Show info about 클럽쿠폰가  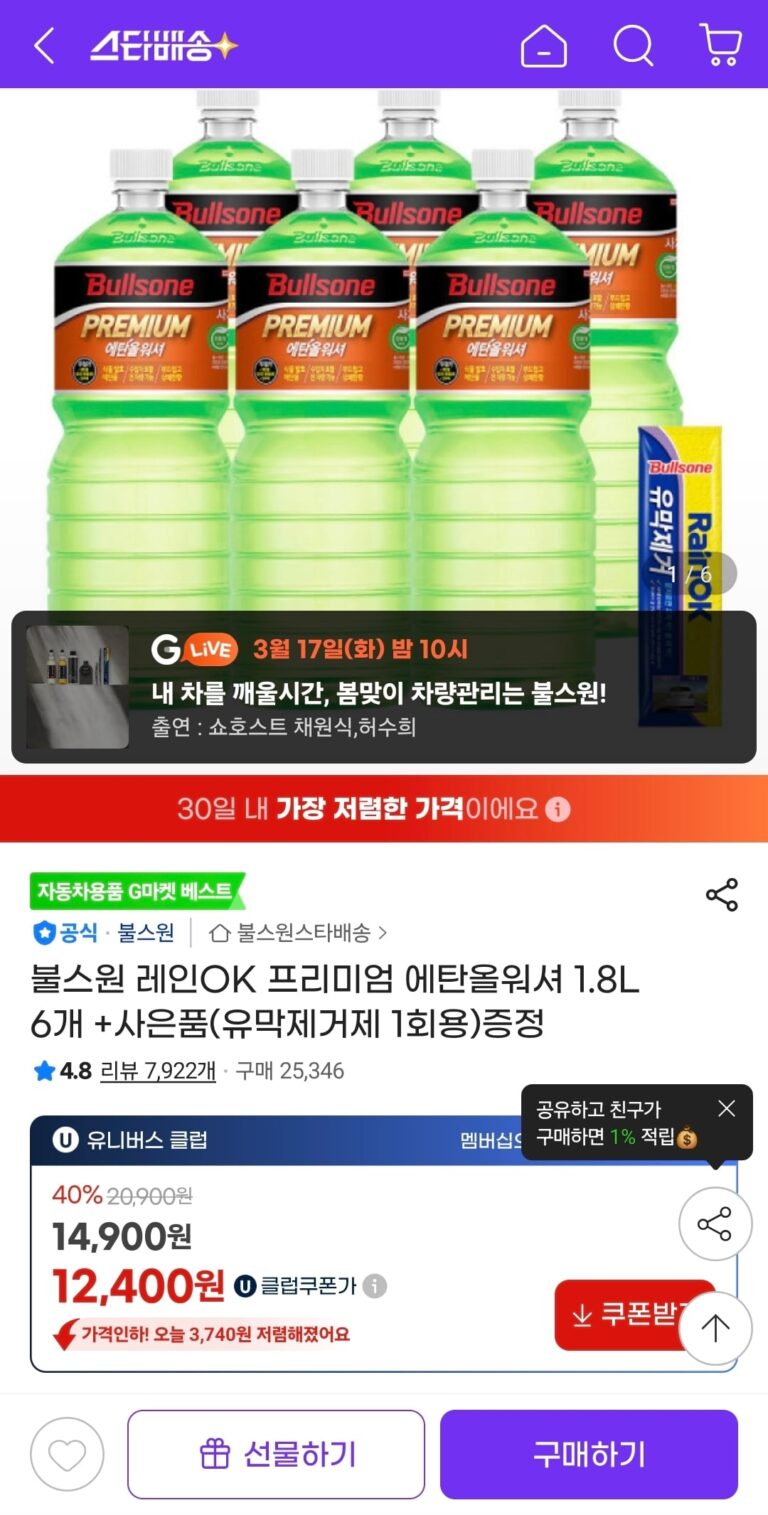point(375,1286)
